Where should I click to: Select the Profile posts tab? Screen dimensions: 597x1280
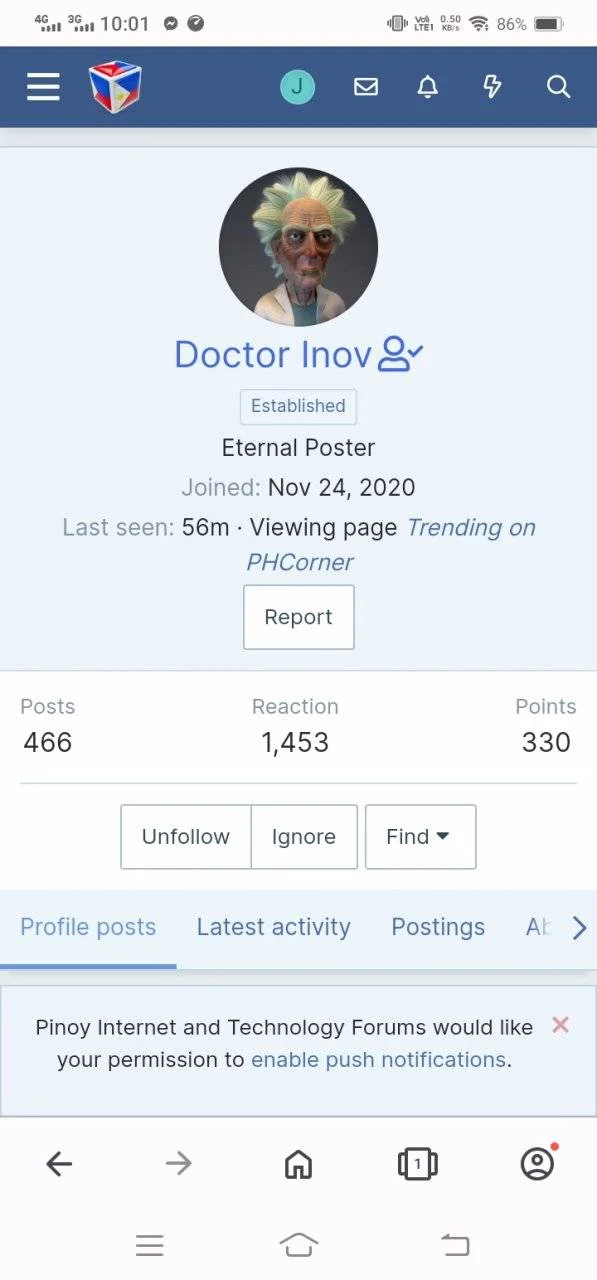pos(88,927)
